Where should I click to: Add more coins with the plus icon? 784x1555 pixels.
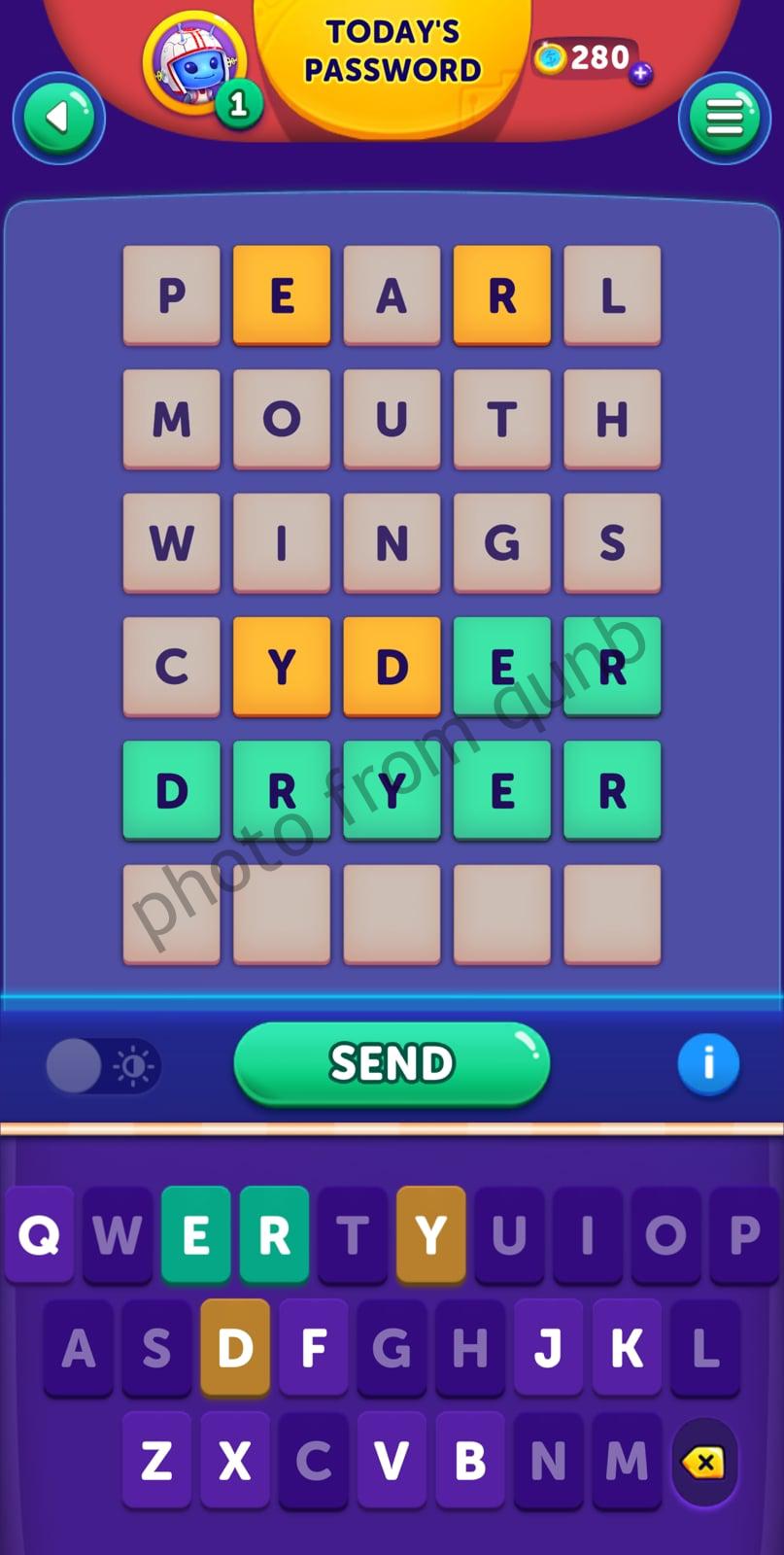tap(640, 73)
